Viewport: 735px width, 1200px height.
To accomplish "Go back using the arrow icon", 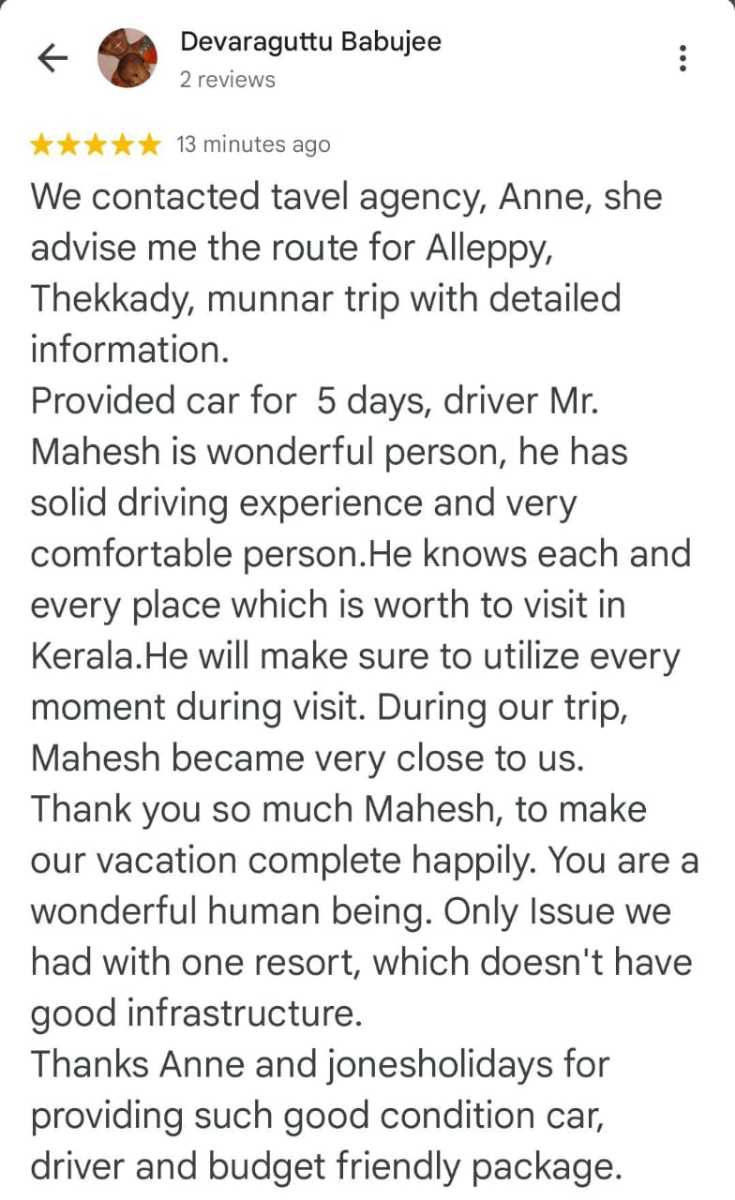I will point(52,58).
